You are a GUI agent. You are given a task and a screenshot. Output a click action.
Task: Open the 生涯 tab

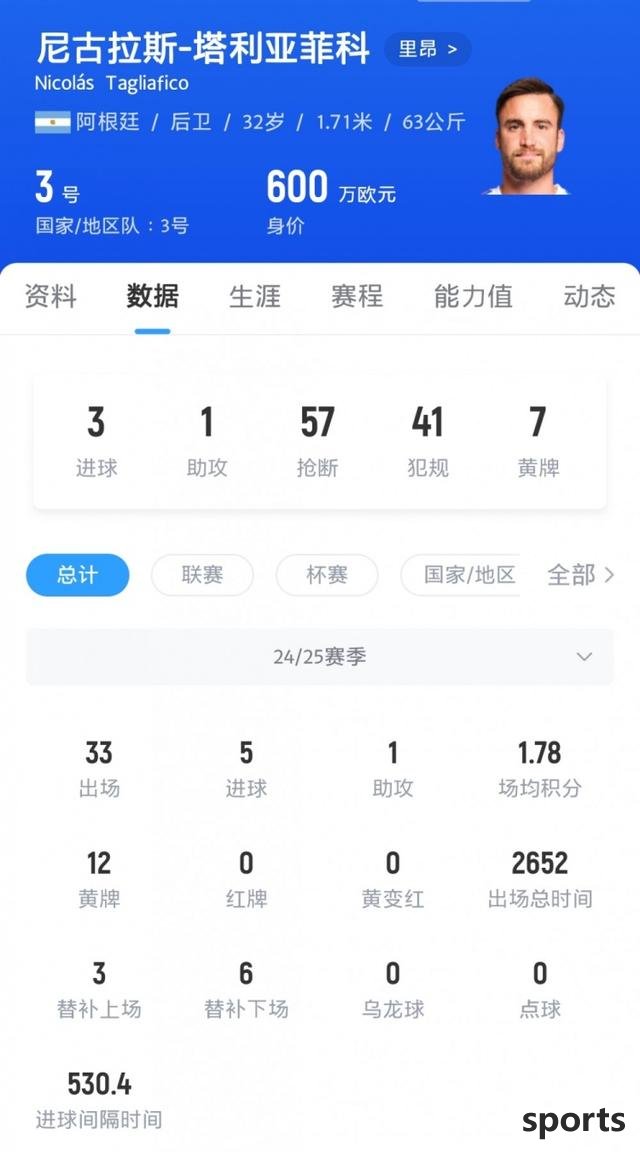pyautogui.click(x=255, y=296)
